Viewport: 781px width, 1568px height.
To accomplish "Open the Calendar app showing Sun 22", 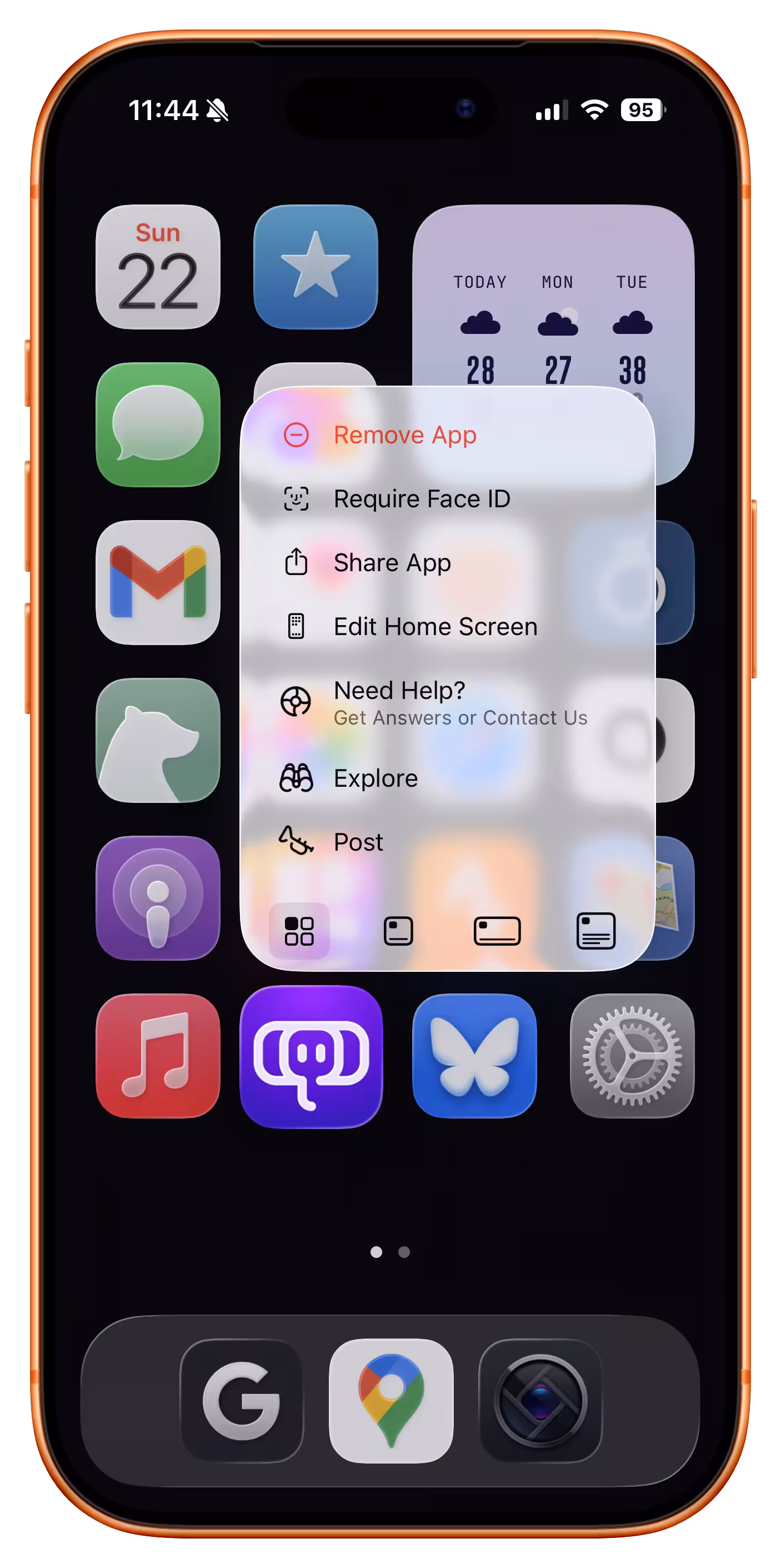I will pos(158,267).
